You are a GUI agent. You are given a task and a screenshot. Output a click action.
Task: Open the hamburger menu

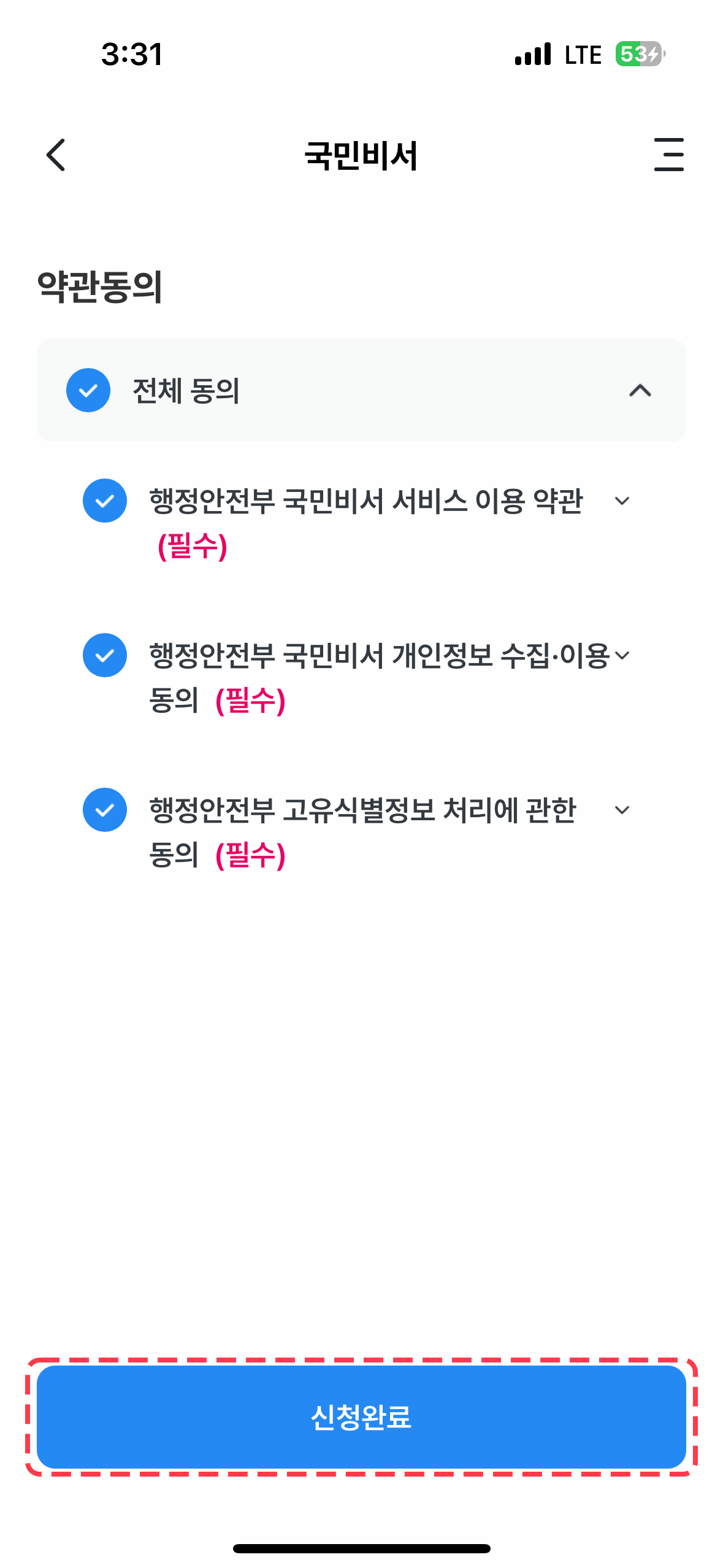point(668,155)
